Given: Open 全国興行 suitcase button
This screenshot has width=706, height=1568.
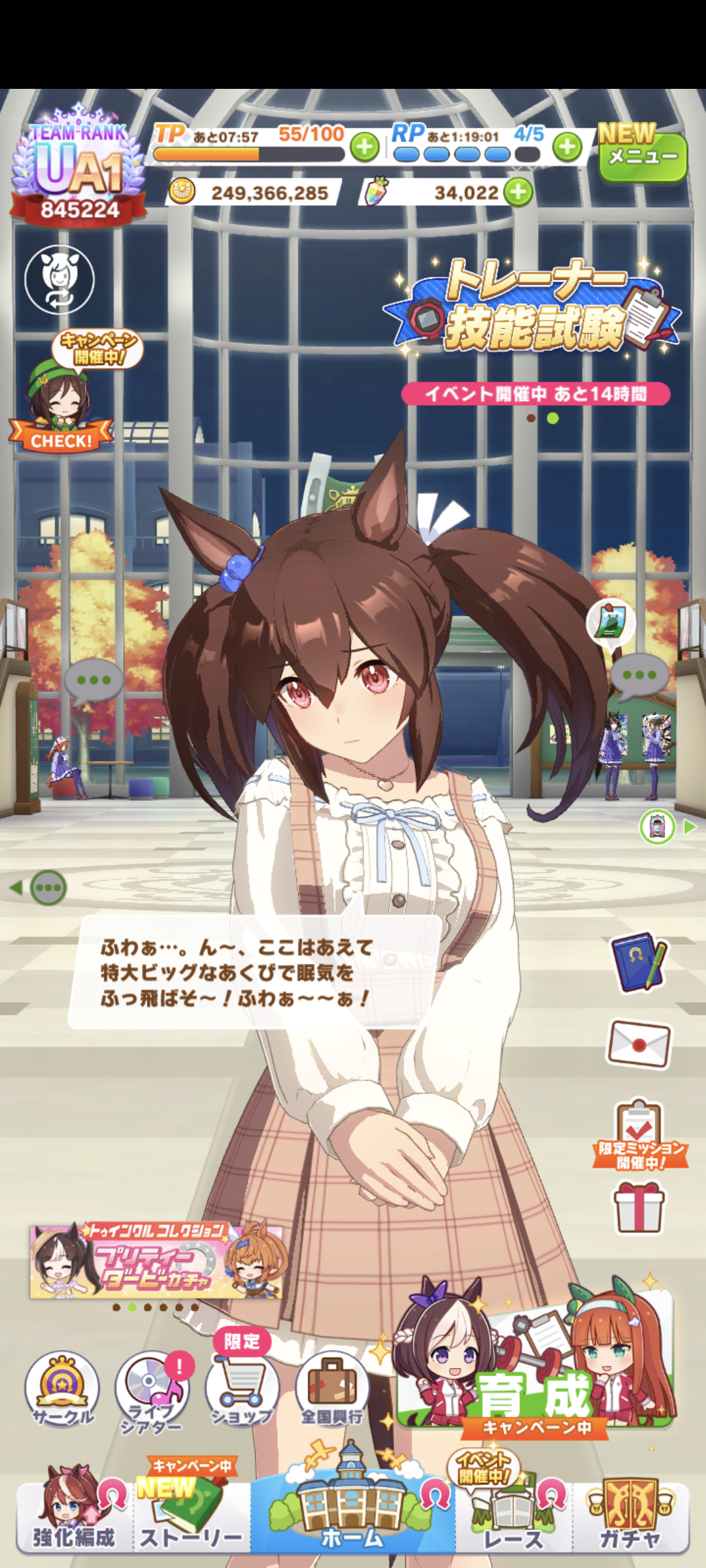Looking at the screenshot, I should coord(331,1388).
